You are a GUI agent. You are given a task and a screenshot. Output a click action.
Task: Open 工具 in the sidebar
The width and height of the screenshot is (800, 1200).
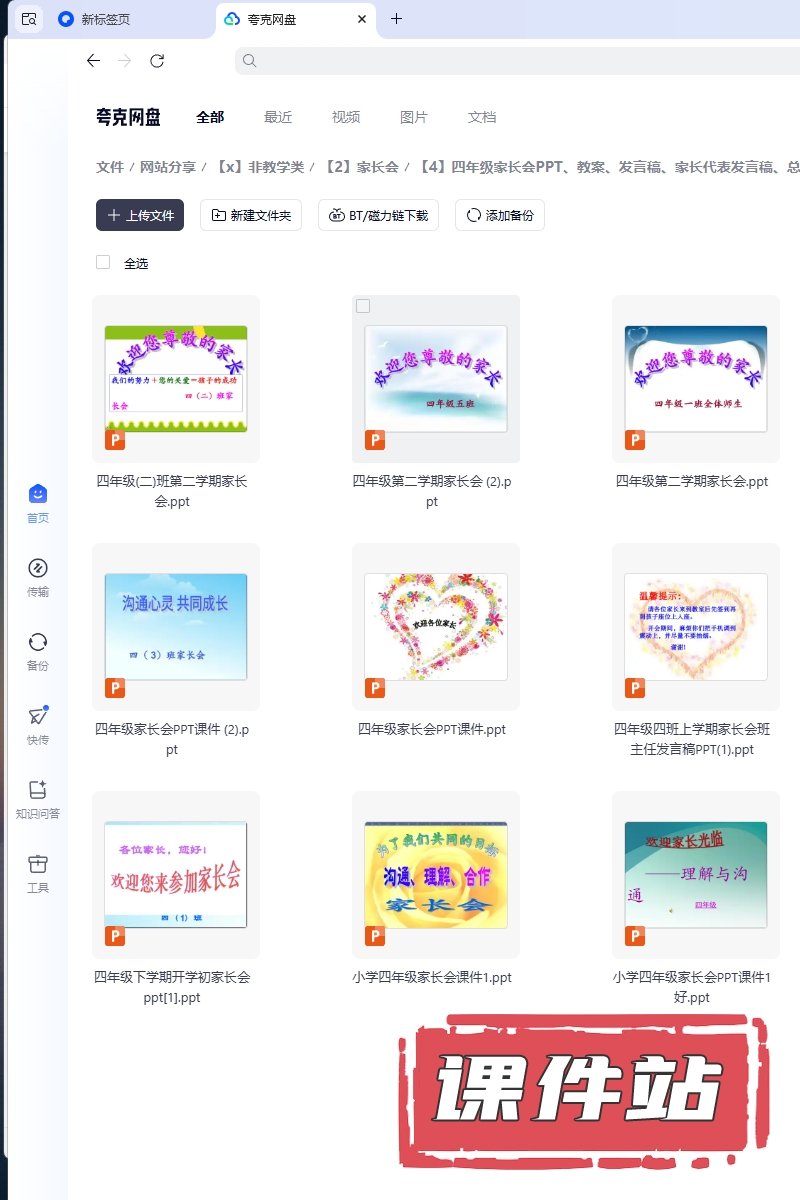point(38,873)
